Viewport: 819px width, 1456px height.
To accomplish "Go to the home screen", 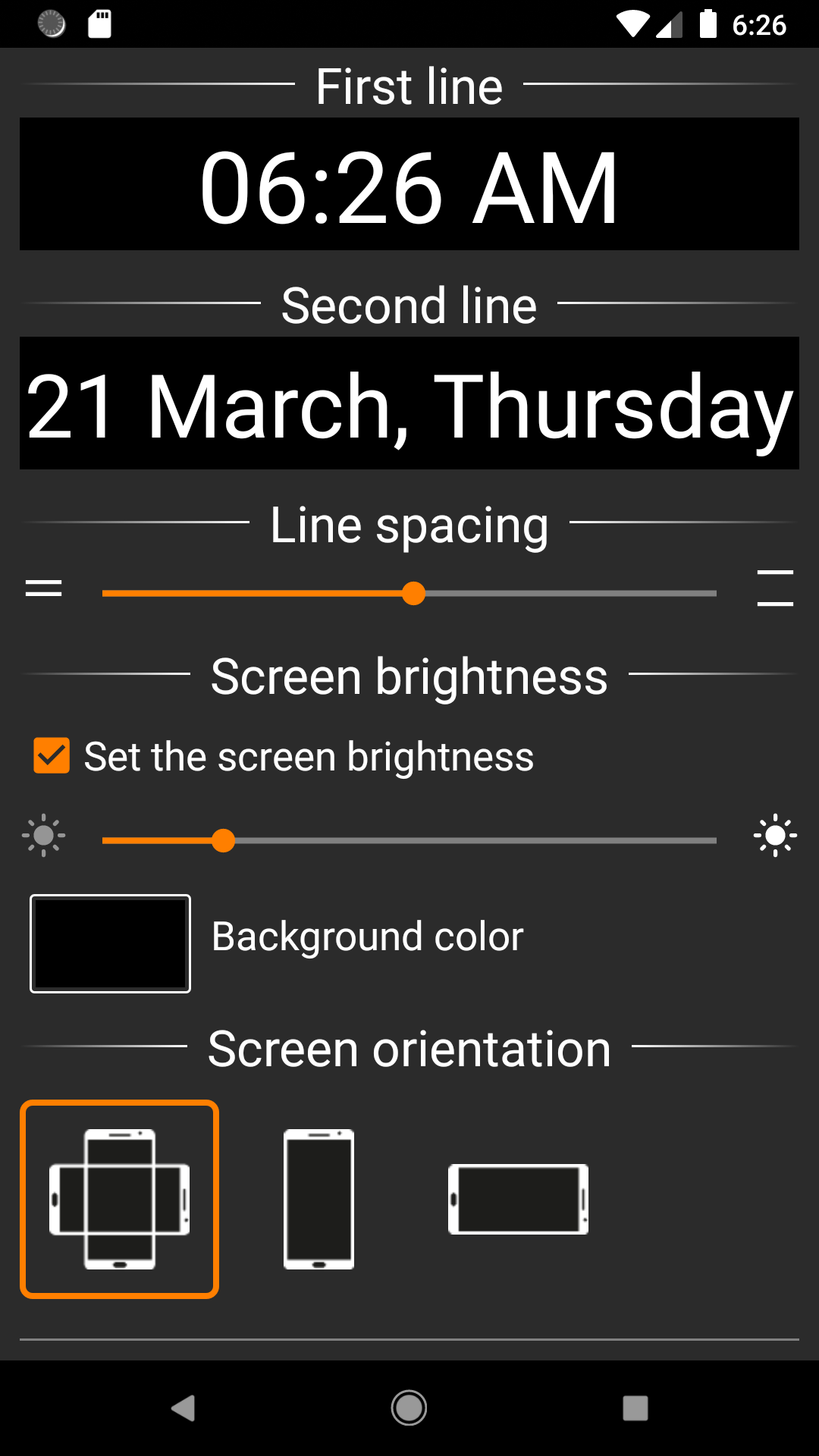I will coord(409,1408).
